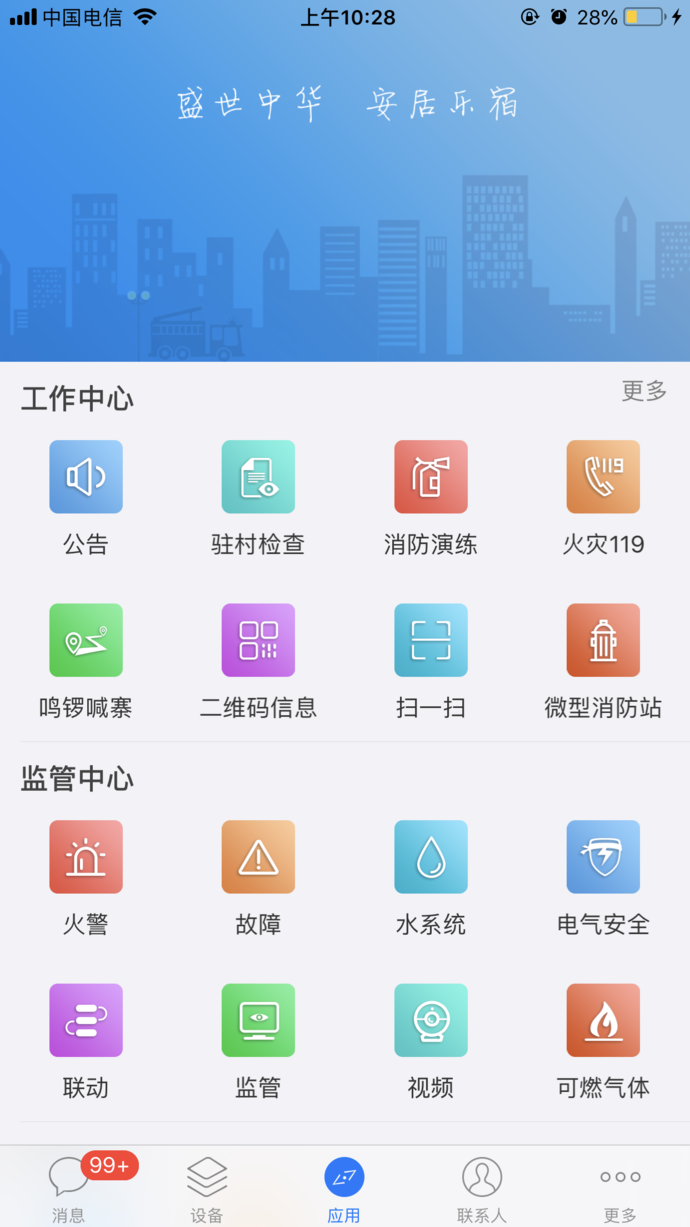View 二维码信息 QR code info
This screenshot has width=690, height=1227.
[x=258, y=641]
